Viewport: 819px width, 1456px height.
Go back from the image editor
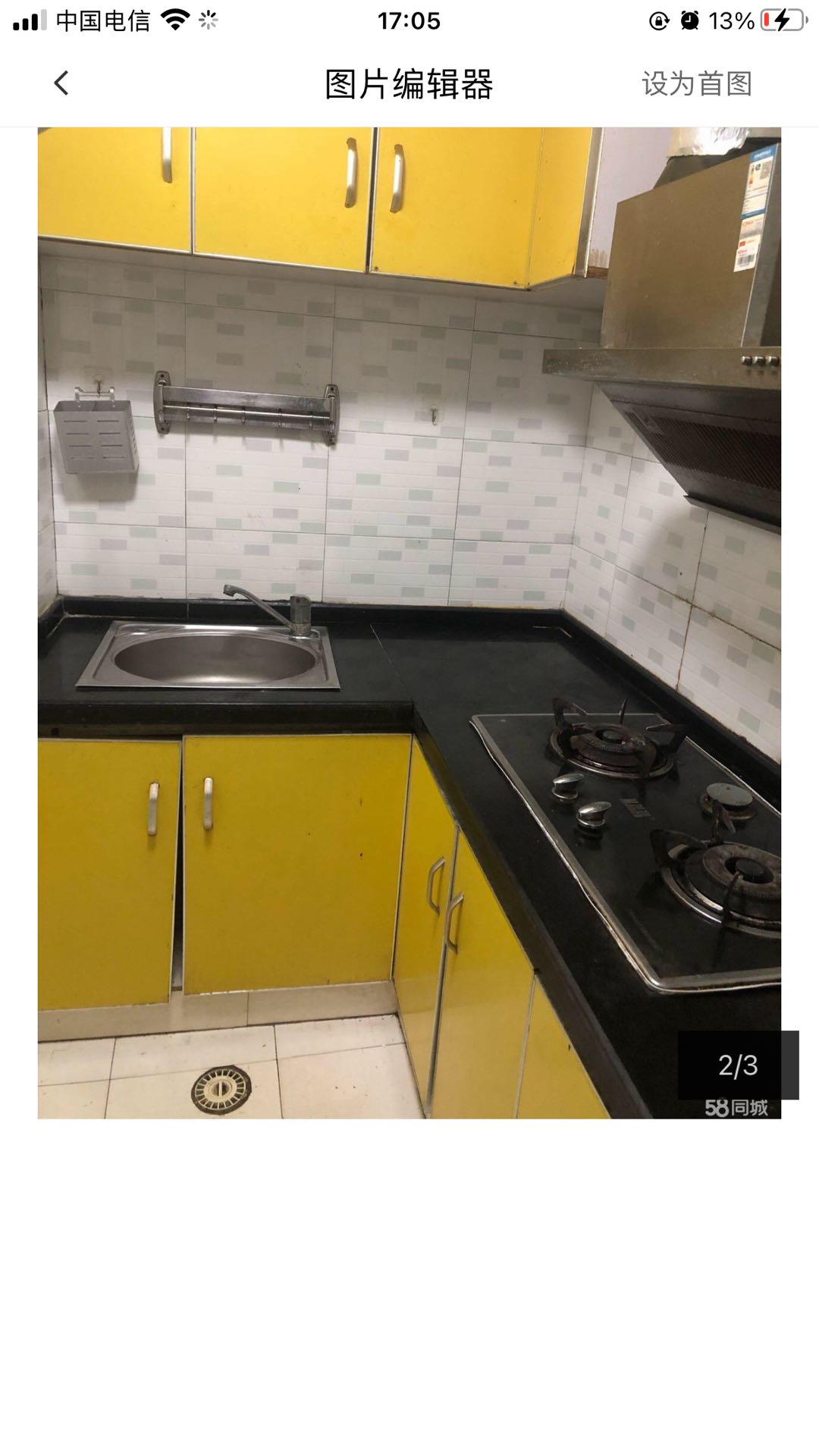pos(61,83)
